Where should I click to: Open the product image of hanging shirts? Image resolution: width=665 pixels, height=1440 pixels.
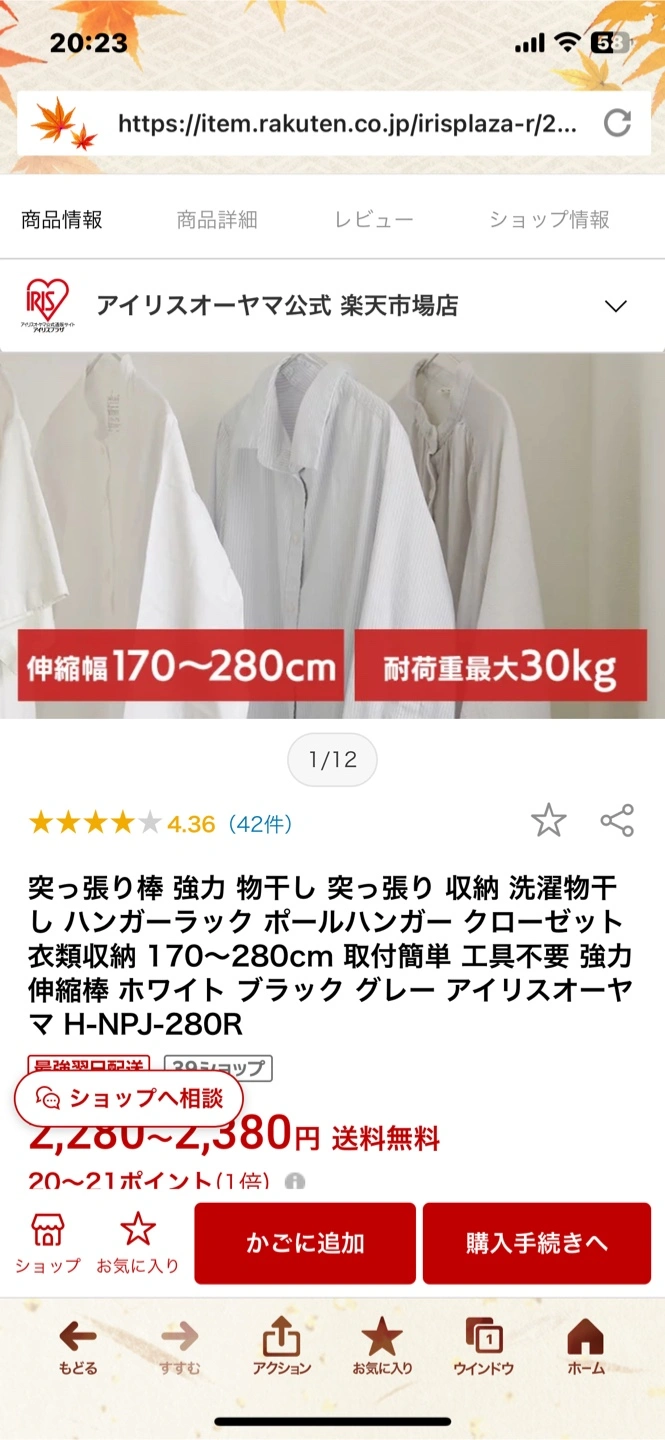tap(332, 535)
